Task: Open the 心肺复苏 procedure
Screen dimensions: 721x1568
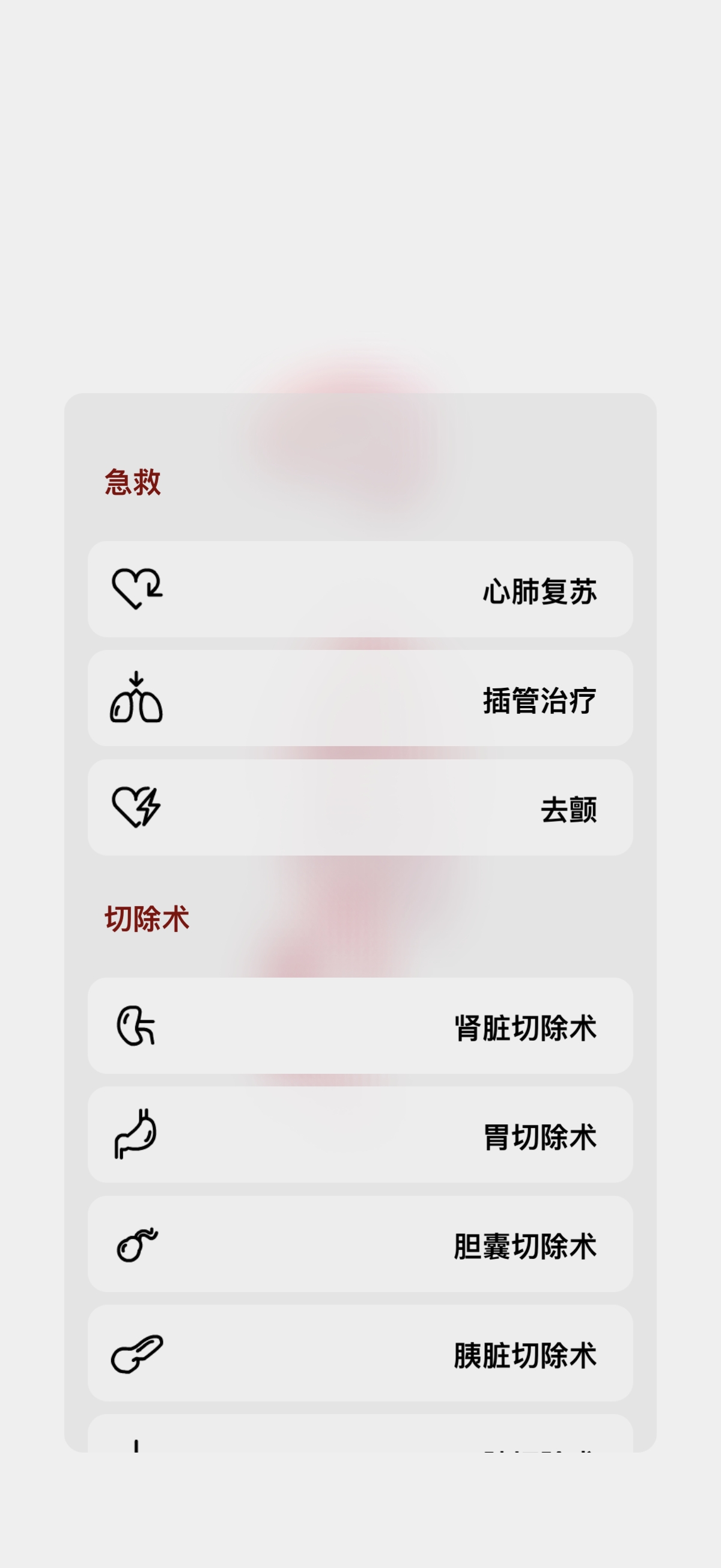Action: (360, 589)
